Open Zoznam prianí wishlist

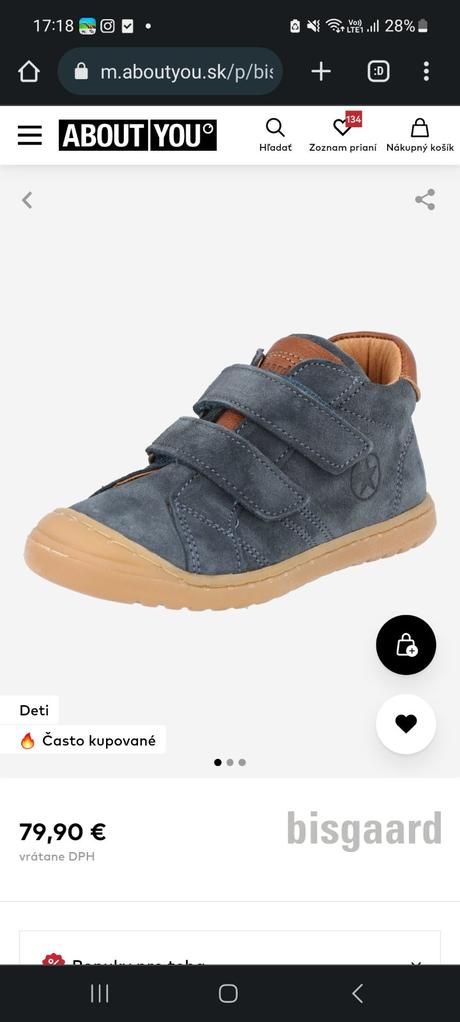(343, 135)
